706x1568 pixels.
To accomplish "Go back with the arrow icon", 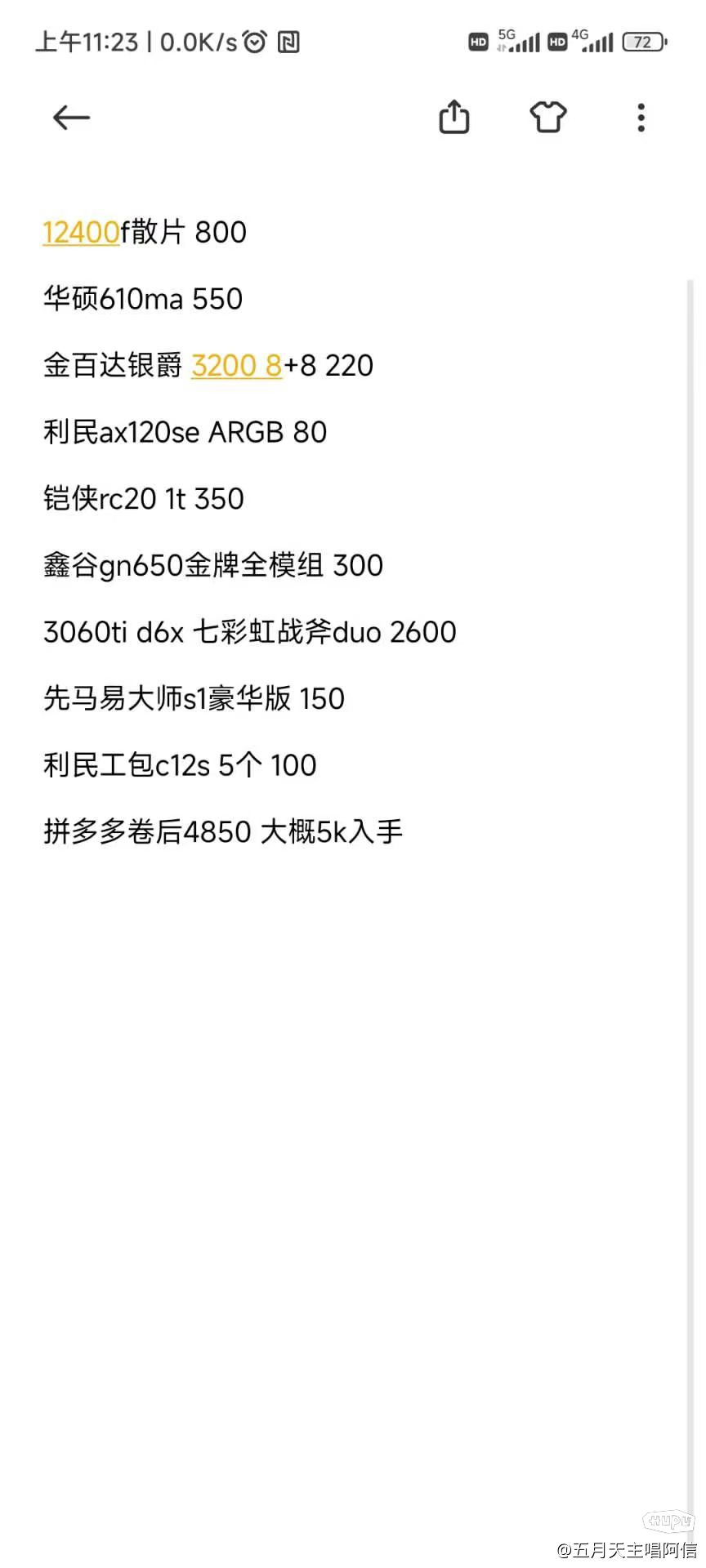I will click(71, 118).
